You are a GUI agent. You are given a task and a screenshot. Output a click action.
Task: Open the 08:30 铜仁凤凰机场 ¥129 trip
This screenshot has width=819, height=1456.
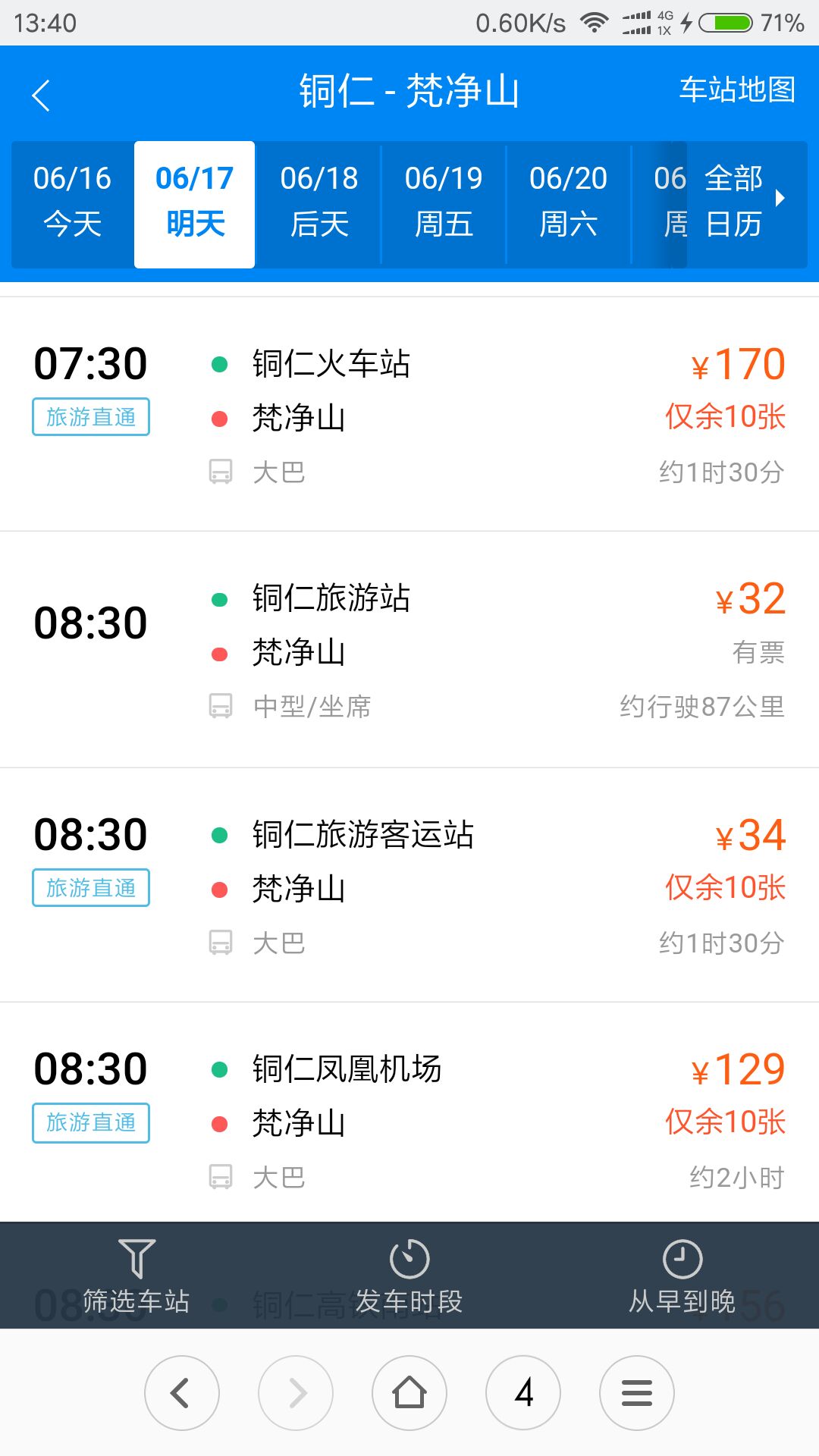[409, 1112]
